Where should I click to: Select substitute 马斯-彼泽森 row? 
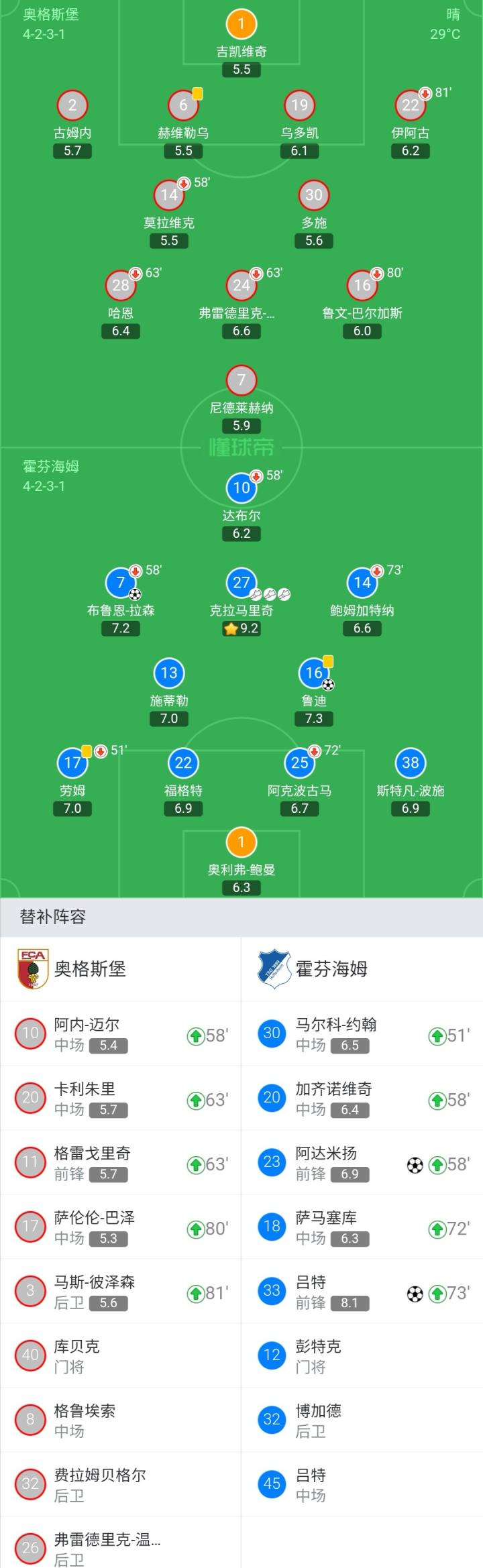coord(121,1291)
